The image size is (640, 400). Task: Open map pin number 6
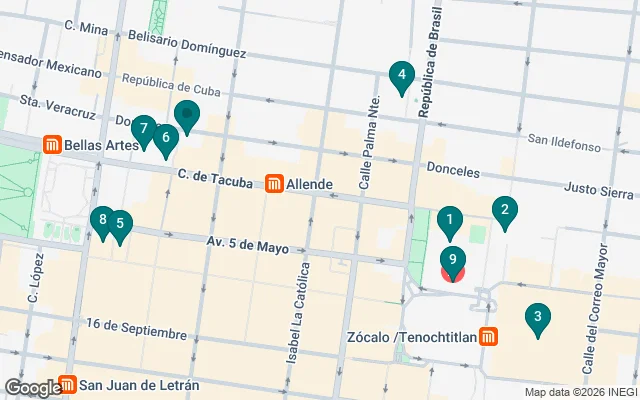pyautogui.click(x=166, y=137)
